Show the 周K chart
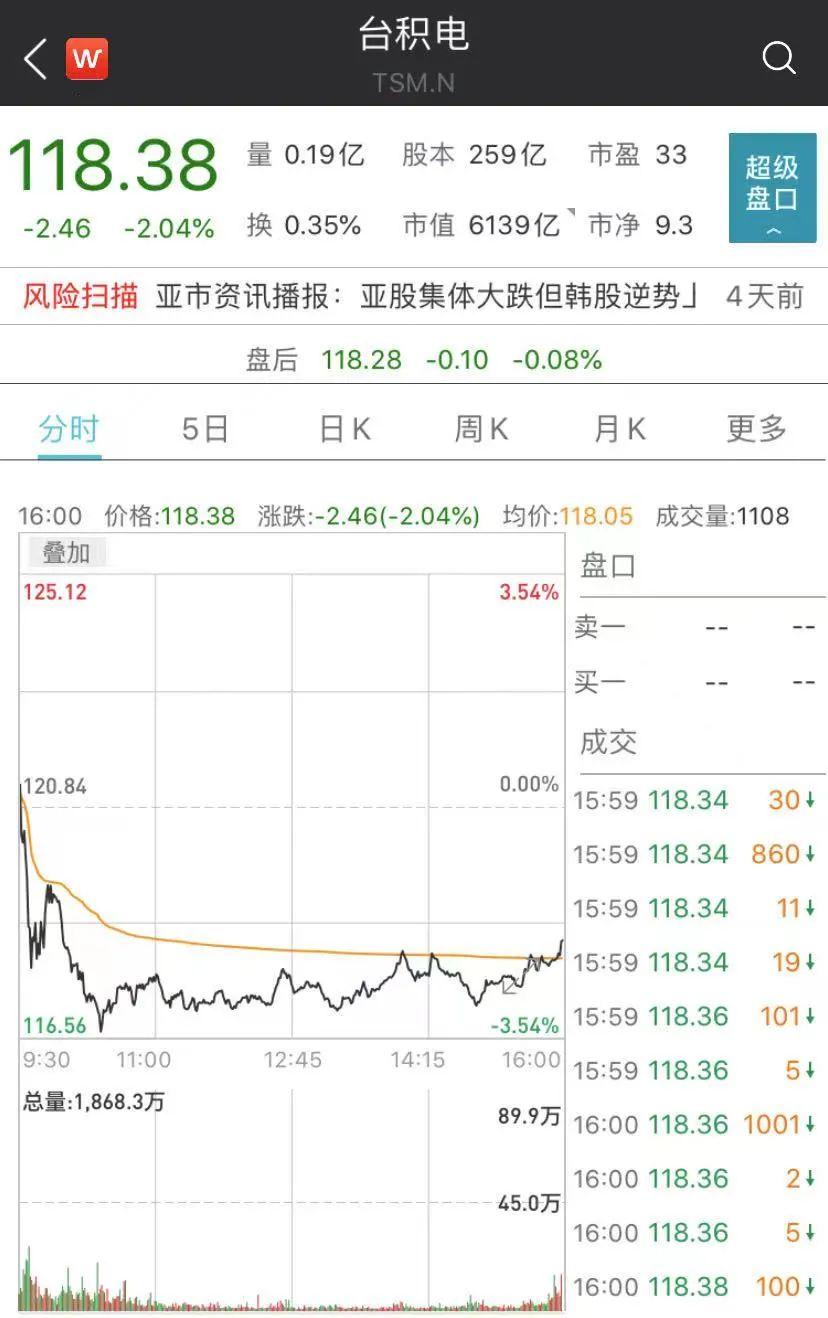This screenshot has width=828, height=1318. (x=481, y=429)
